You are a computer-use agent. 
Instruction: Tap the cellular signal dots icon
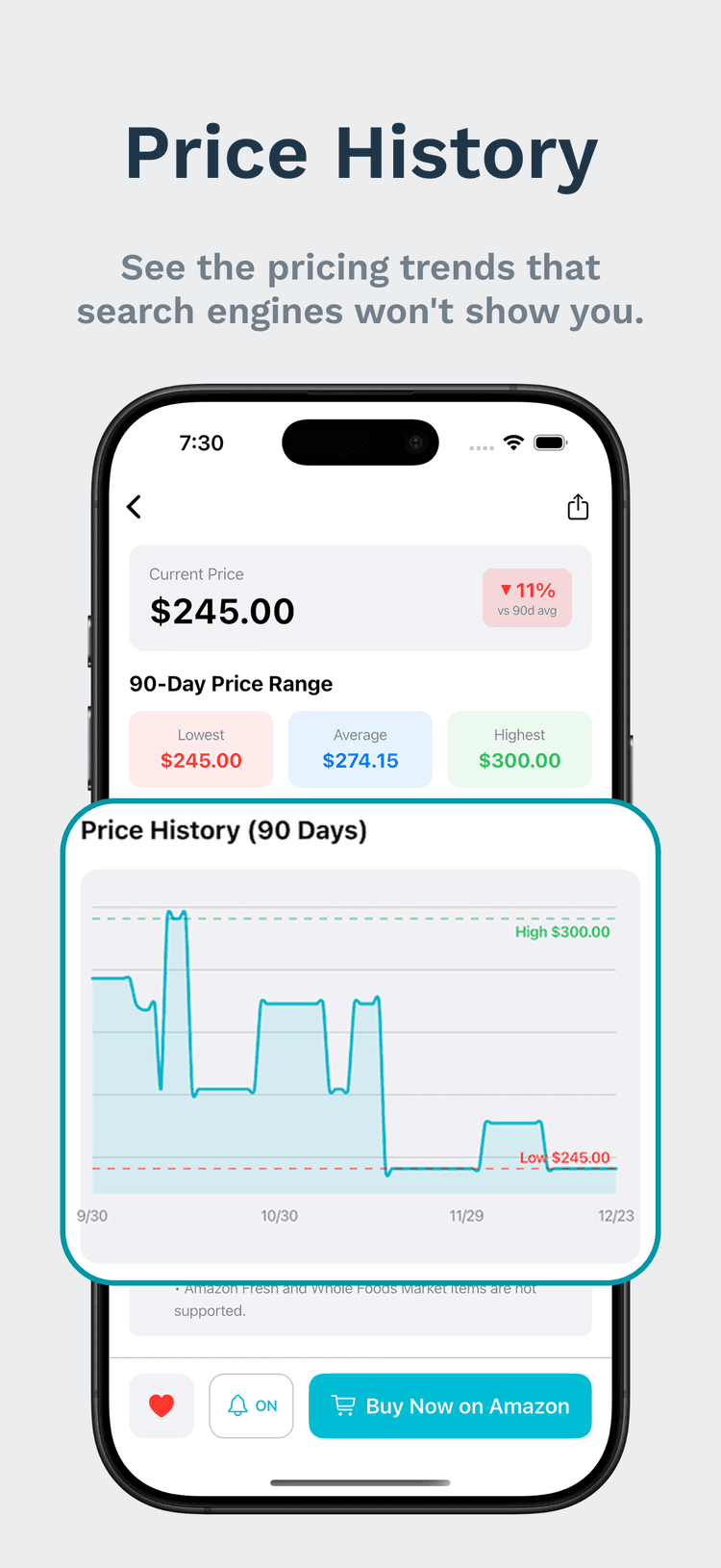(481, 445)
